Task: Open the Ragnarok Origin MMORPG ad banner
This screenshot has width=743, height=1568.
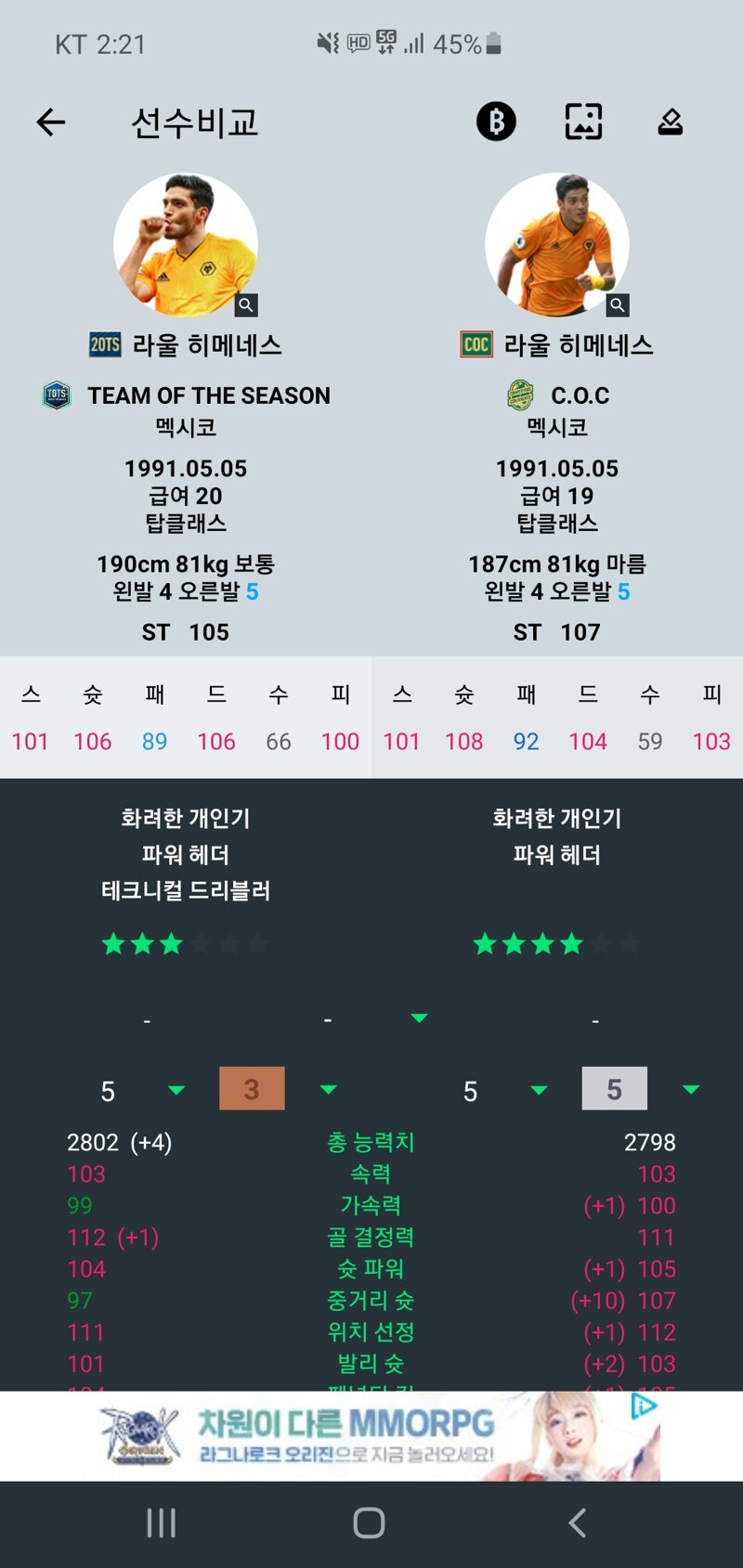Action: (371, 1435)
